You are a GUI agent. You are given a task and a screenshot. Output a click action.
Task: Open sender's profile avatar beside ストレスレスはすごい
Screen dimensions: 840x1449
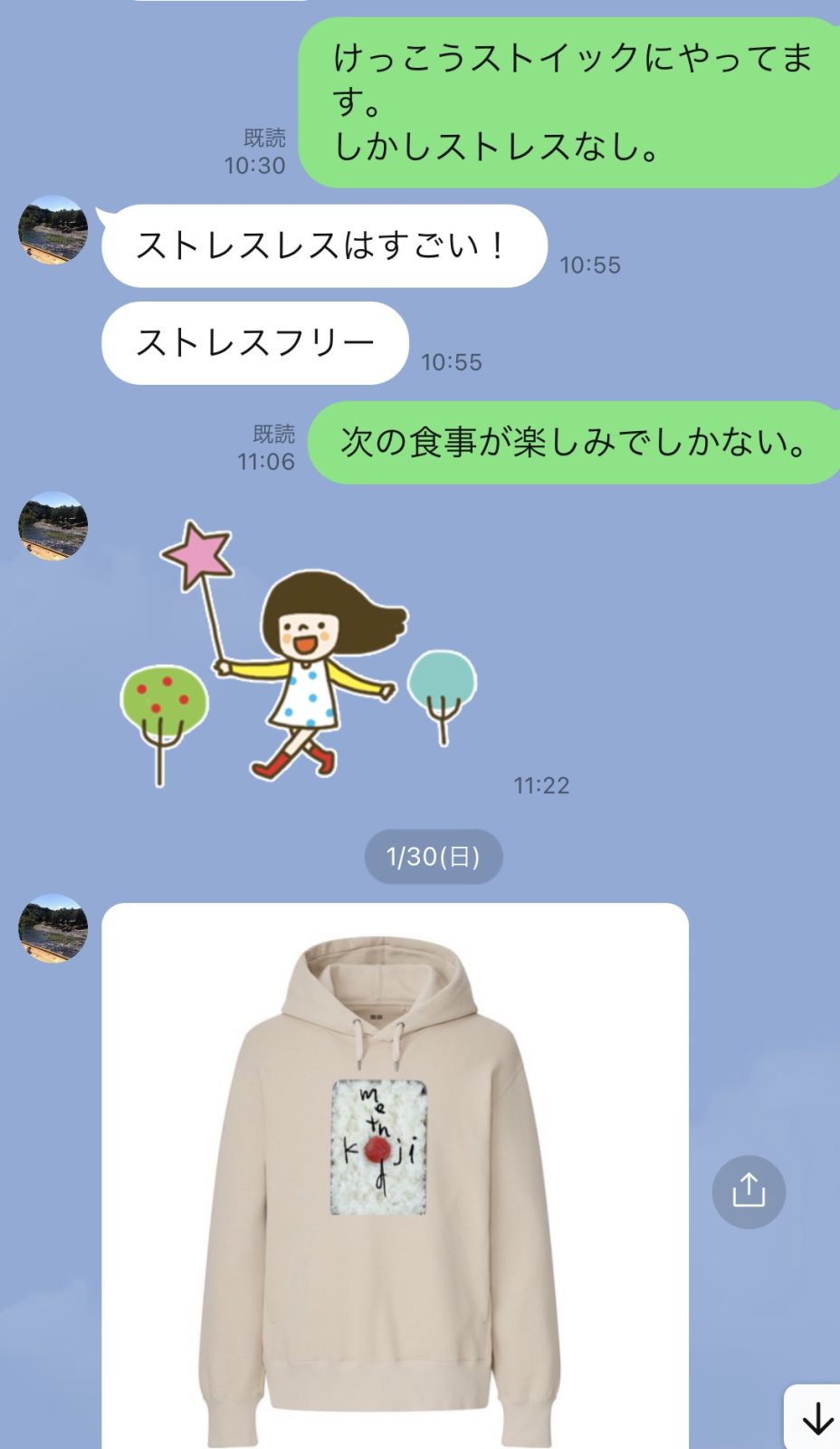53,230
